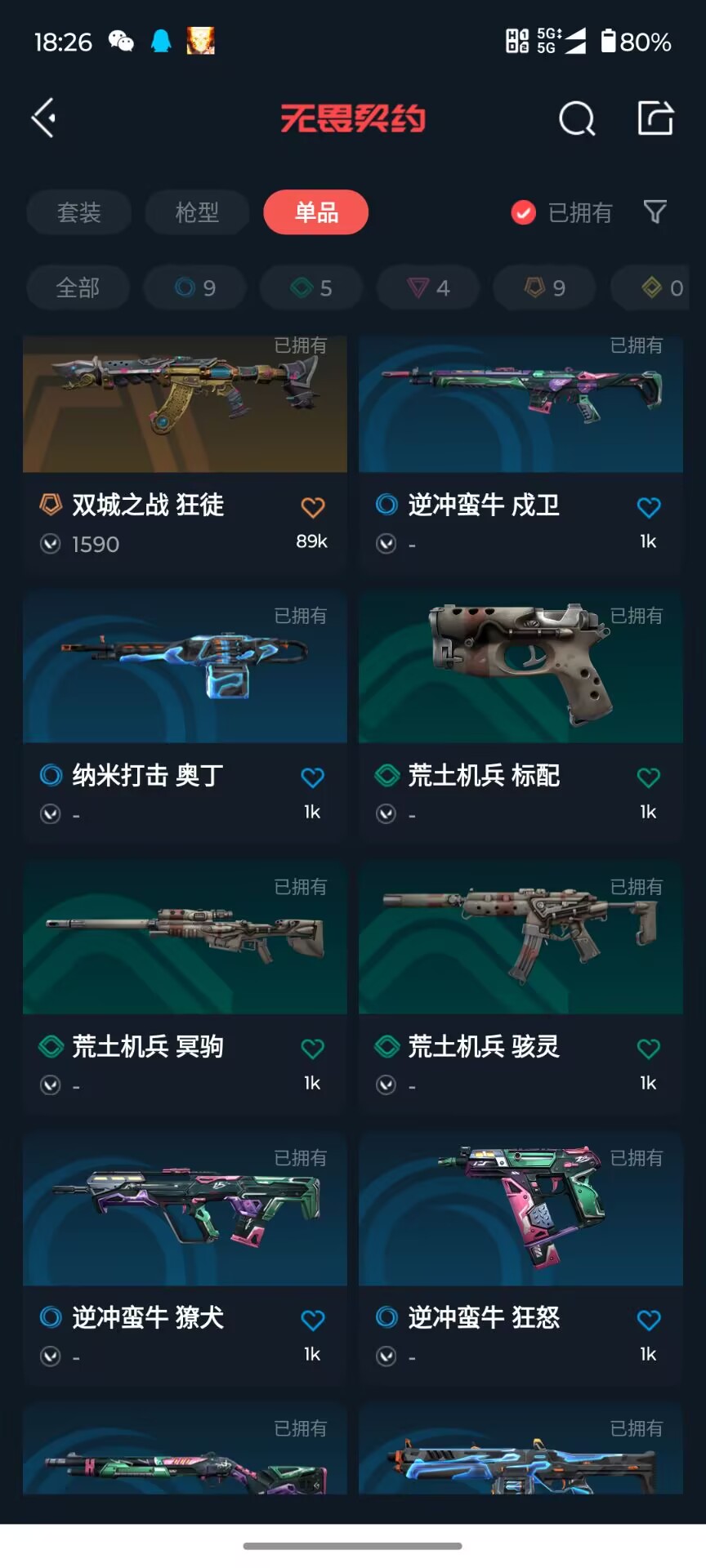Filter by the green tier chip showing 5

pos(311,287)
